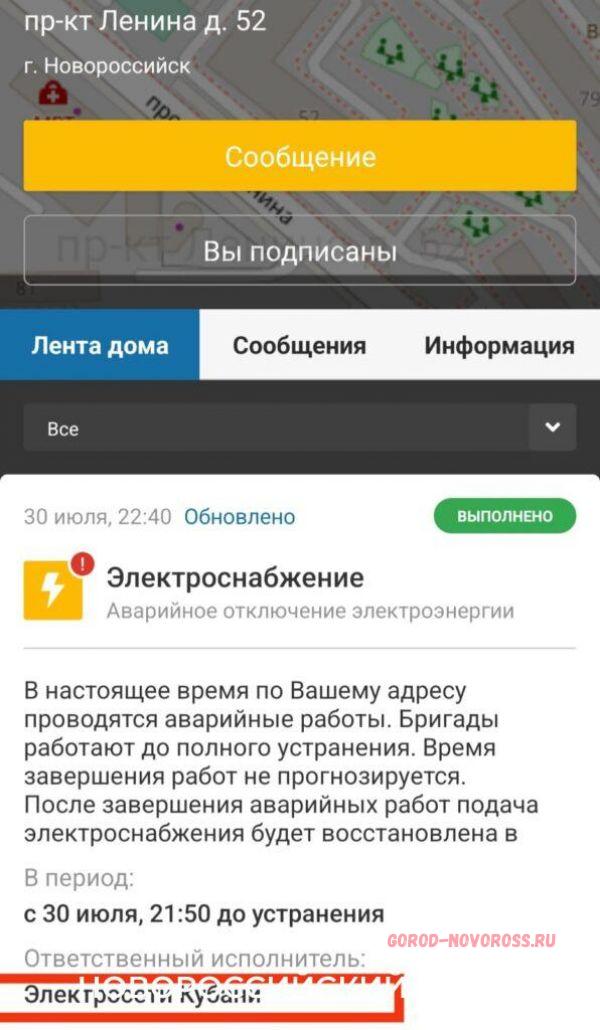
Task: Switch to the Информация tab
Action: click(499, 345)
